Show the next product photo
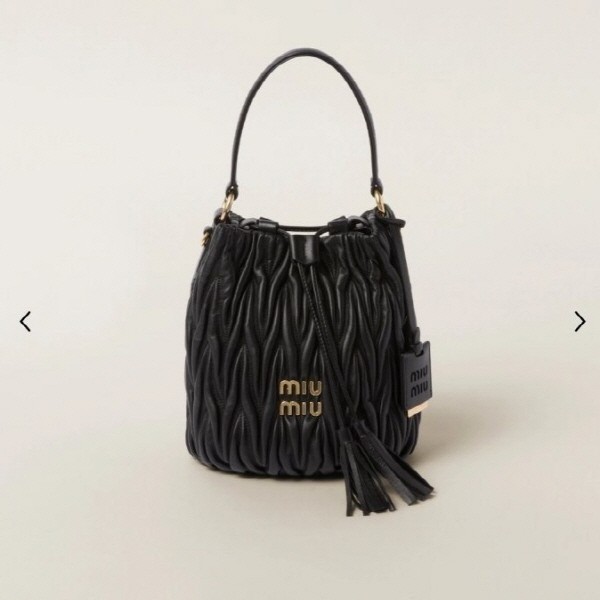 [x=579, y=321]
